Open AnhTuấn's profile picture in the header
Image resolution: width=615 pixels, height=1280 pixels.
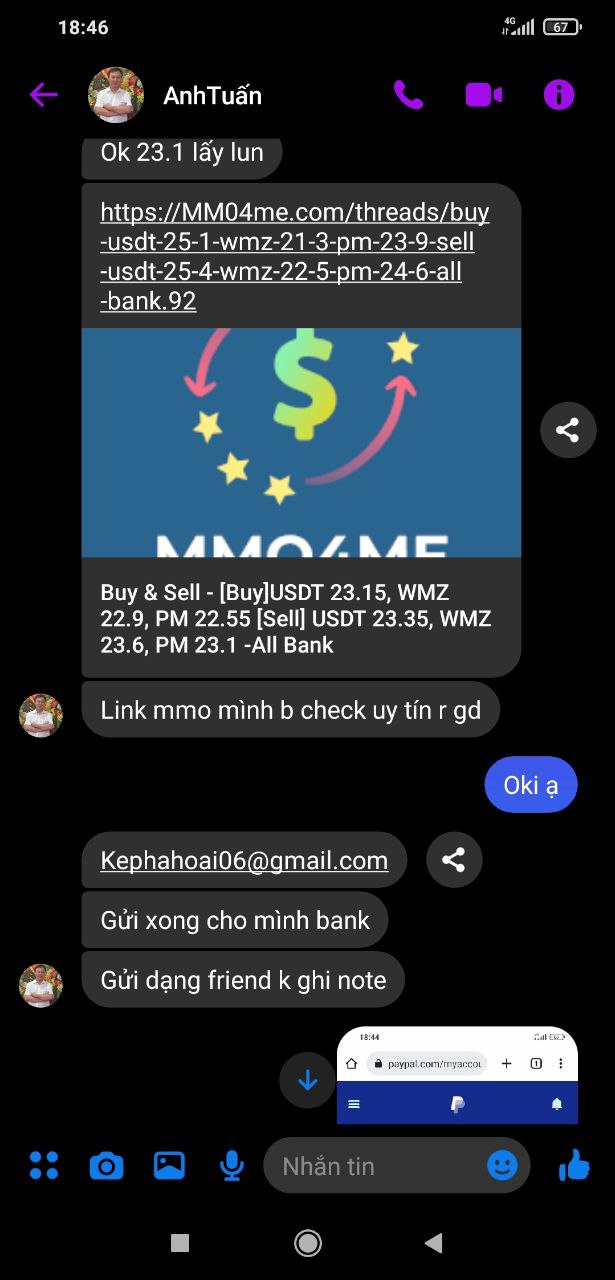coord(116,95)
